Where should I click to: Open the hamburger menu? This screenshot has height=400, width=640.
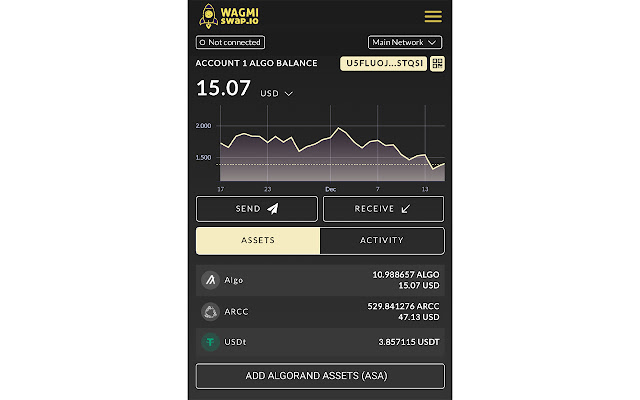click(x=433, y=17)
